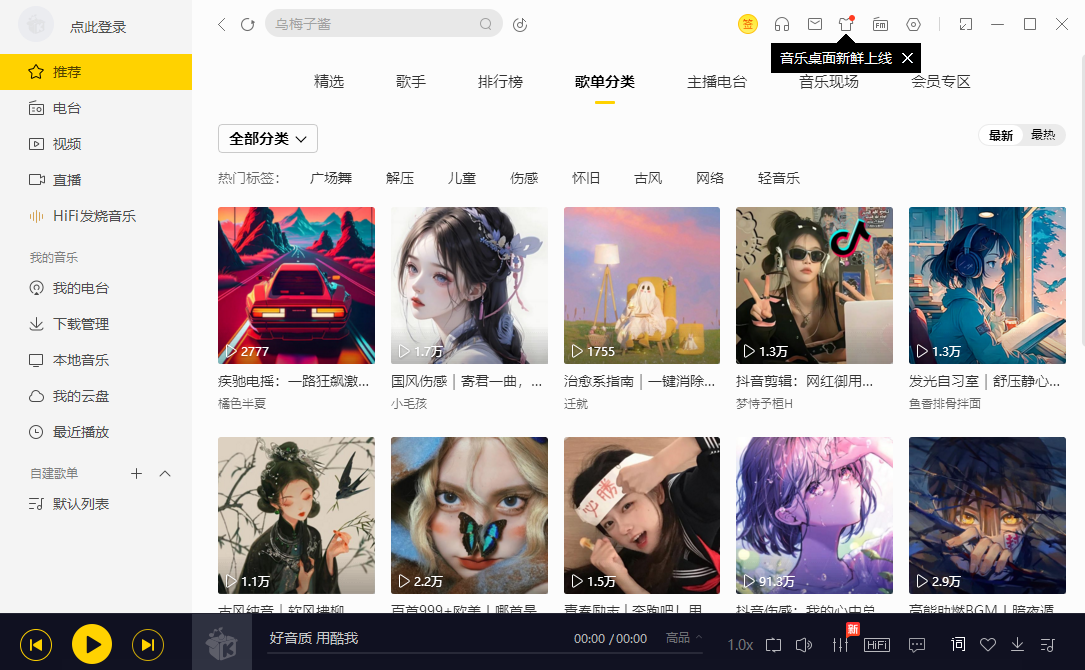
Task: Open 发光自习室 playlist card
Action: [987, 285]
